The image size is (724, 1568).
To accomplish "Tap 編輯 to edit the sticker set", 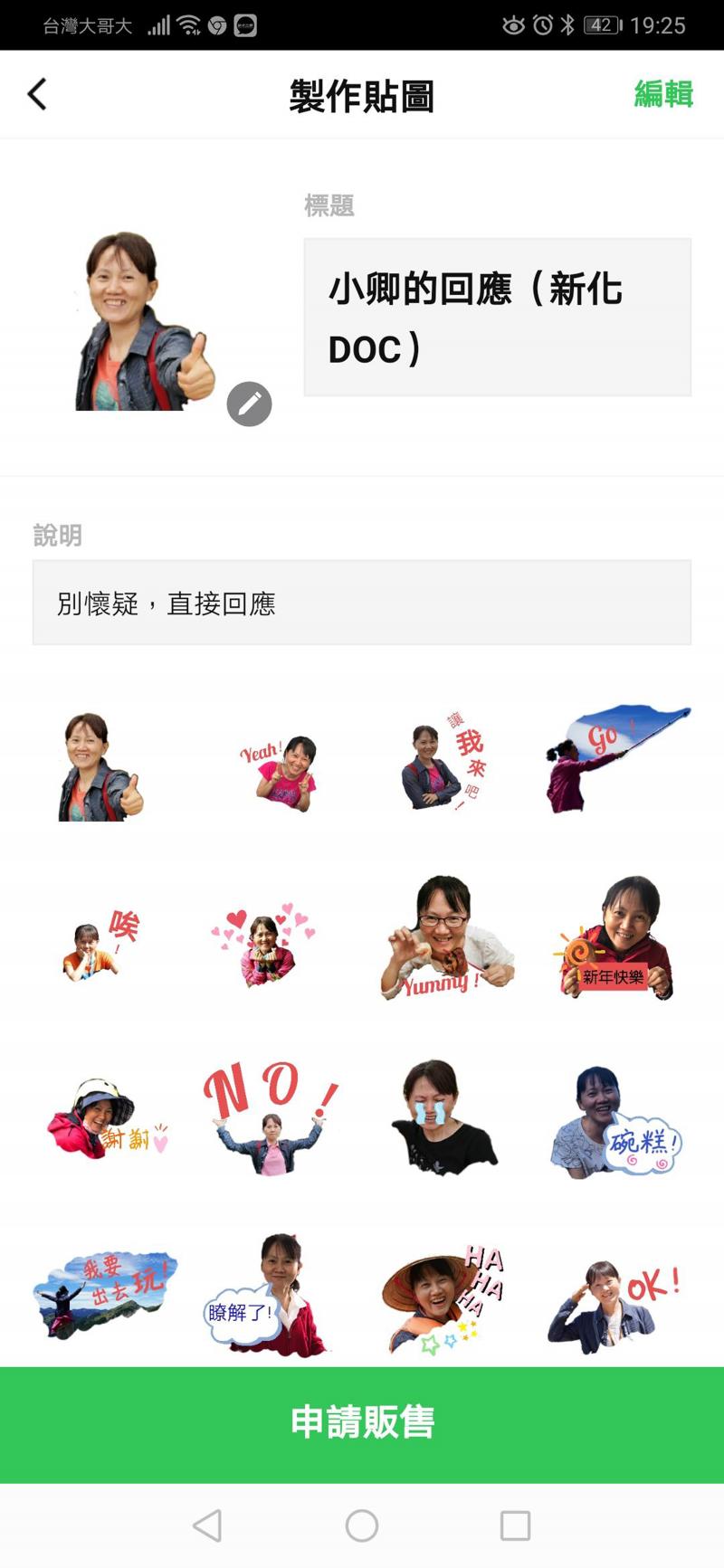I will [662, 94].
